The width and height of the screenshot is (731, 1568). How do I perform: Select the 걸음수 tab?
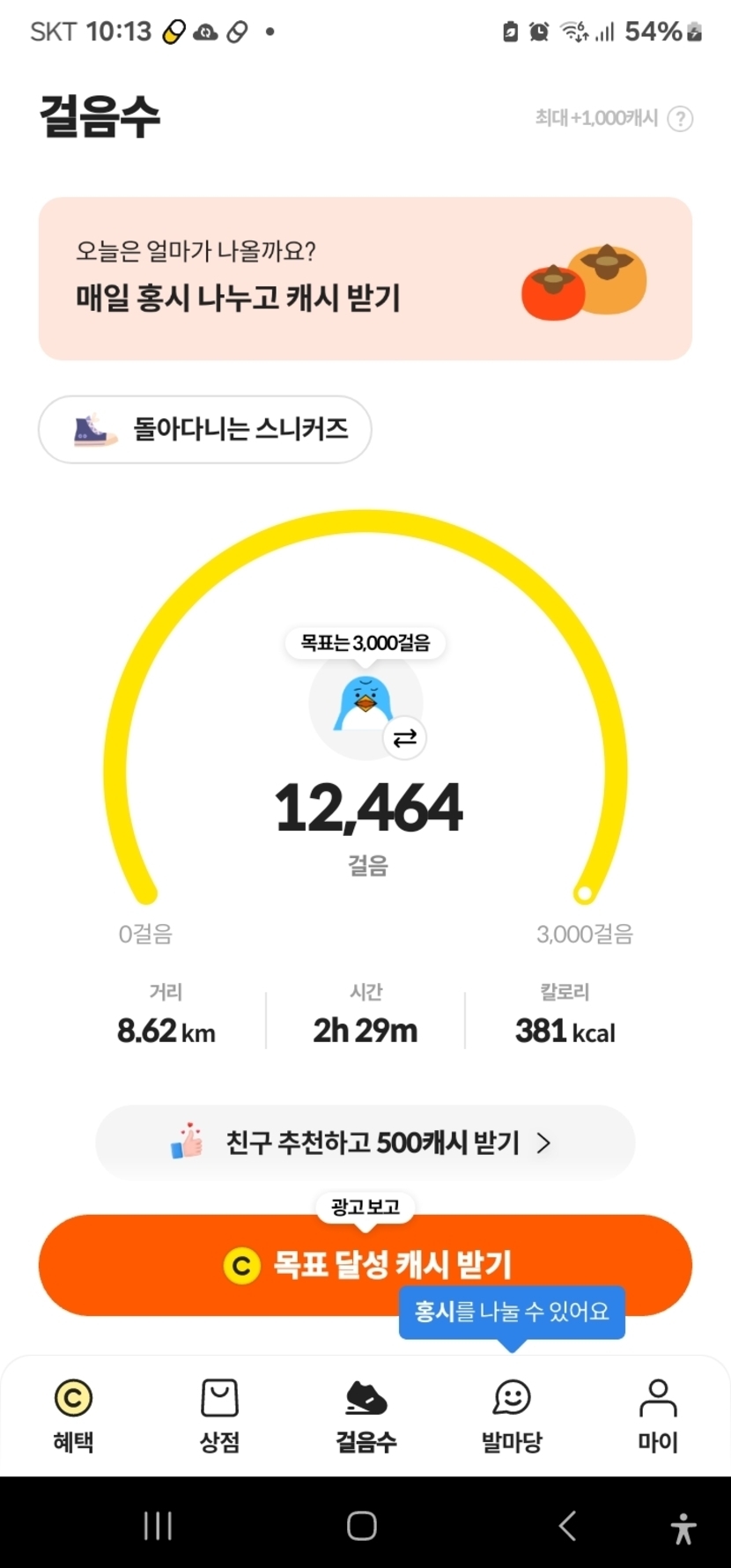365,1415
